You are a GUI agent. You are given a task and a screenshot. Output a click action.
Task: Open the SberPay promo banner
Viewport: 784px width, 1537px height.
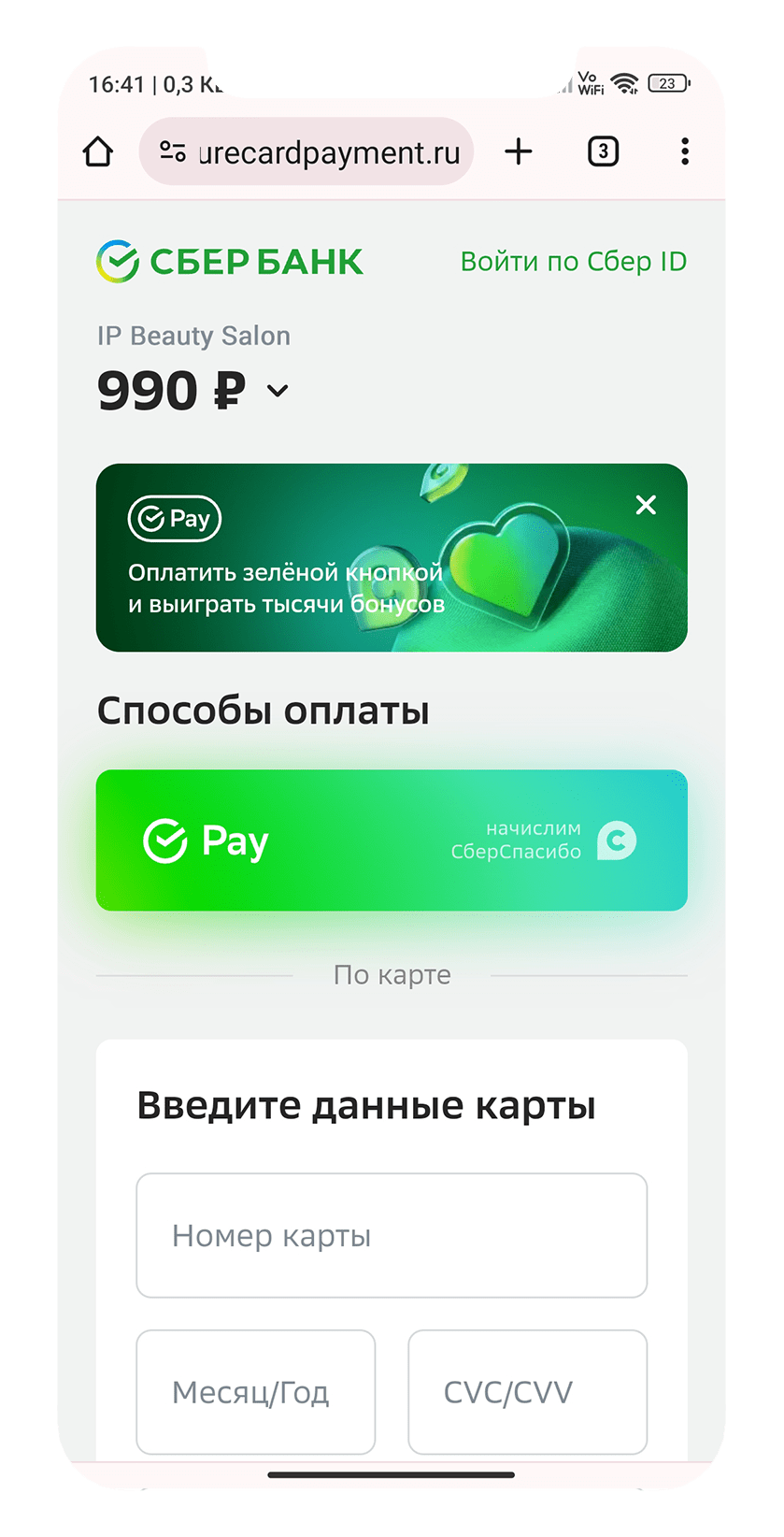392,558
